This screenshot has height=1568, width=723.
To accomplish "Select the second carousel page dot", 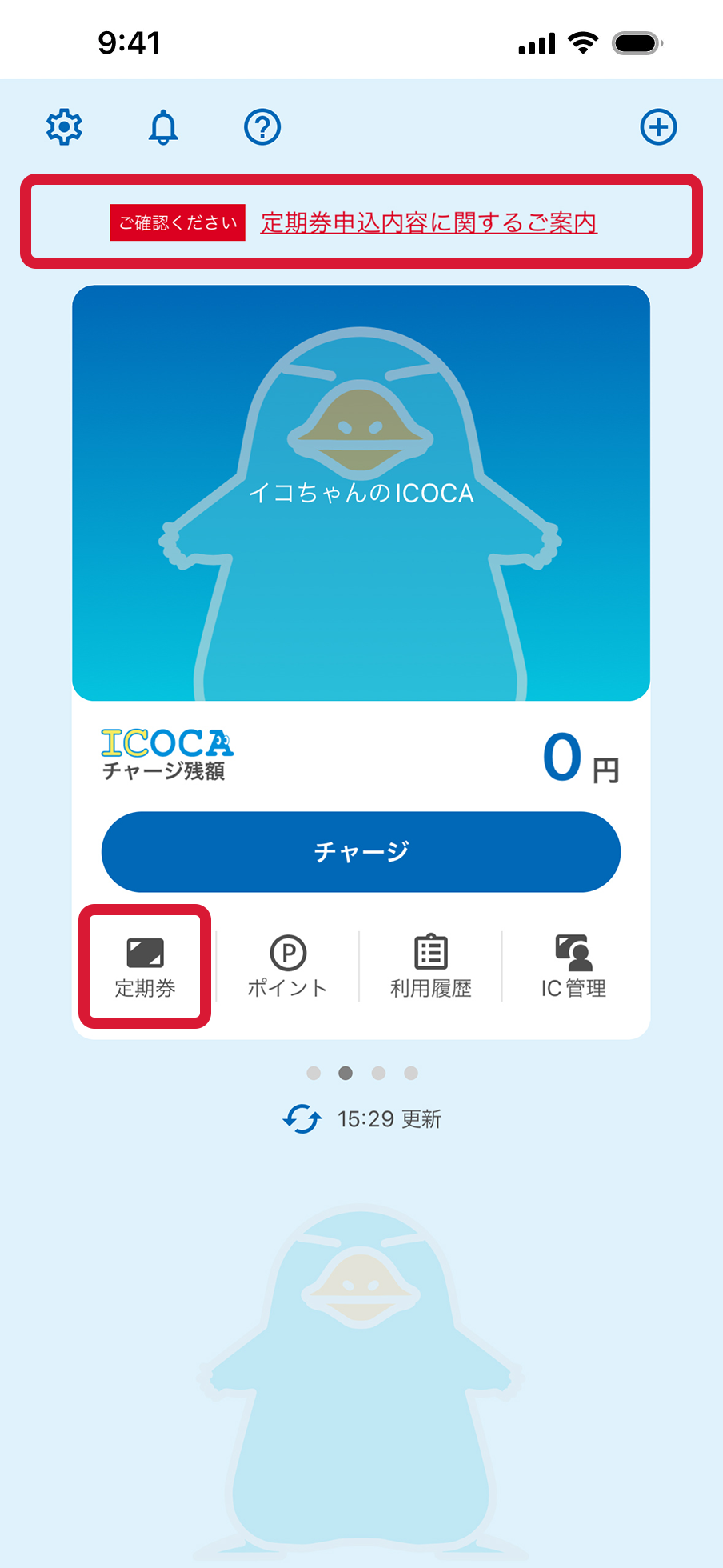I will coord(346,1073).
